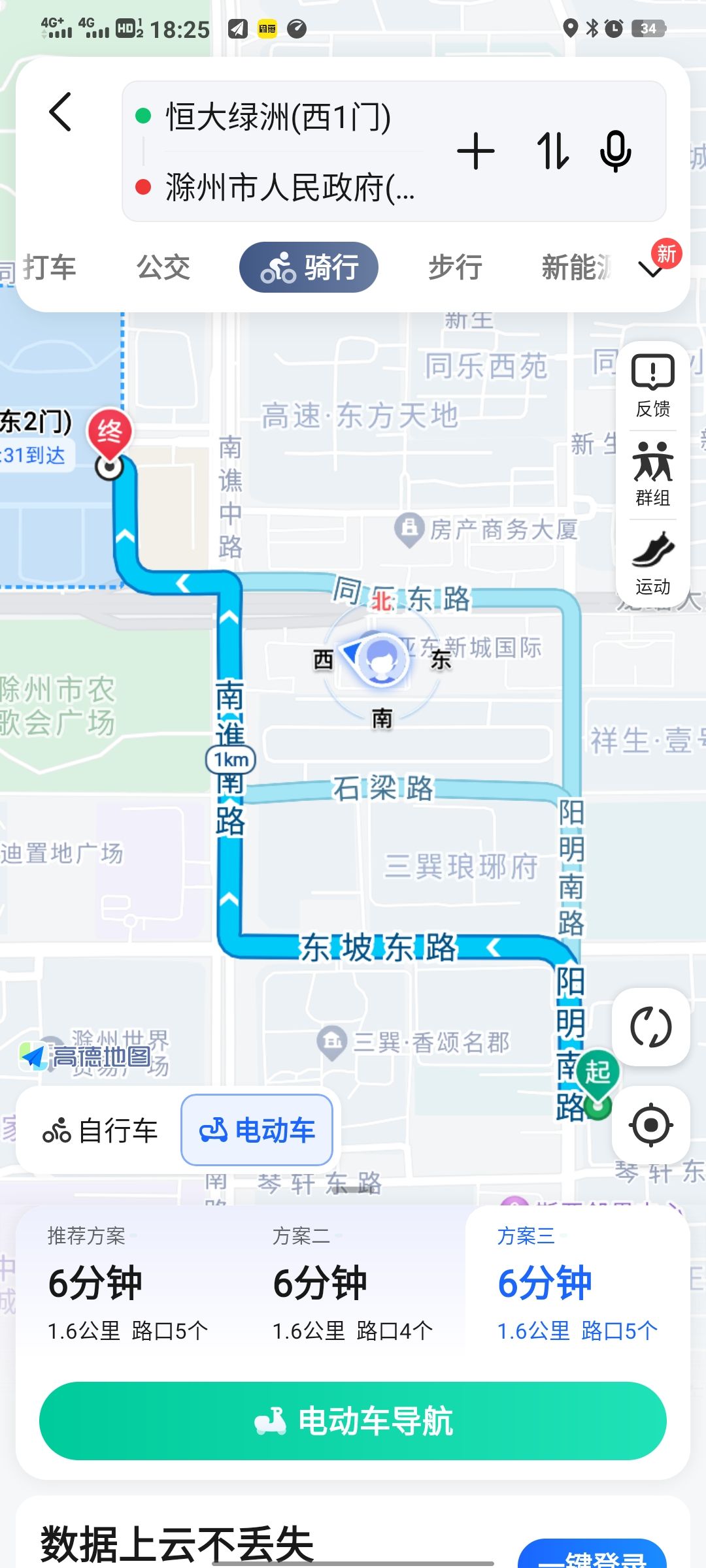Expand more travel modes dropdown

pyautogui.click(x=652, y=269)
